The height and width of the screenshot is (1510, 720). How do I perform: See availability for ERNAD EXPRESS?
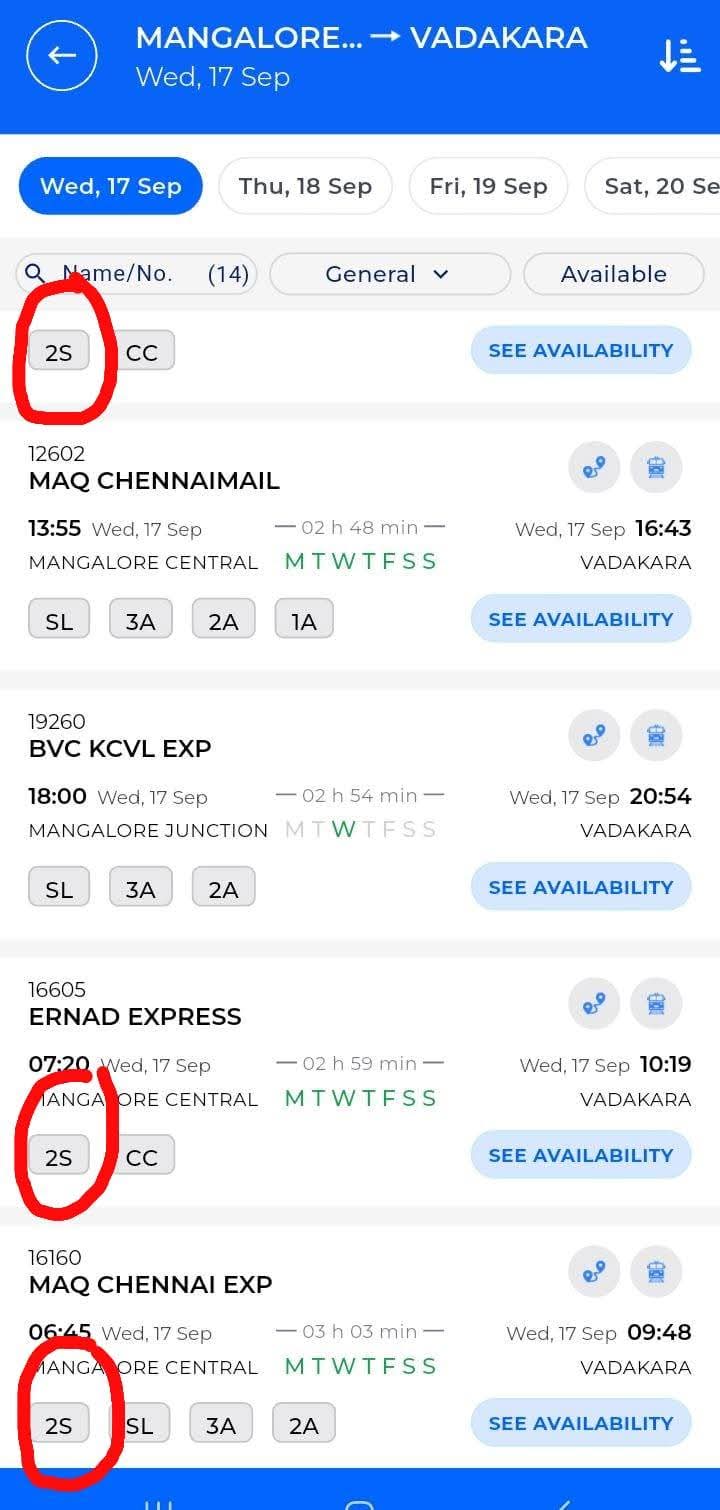580,1155
